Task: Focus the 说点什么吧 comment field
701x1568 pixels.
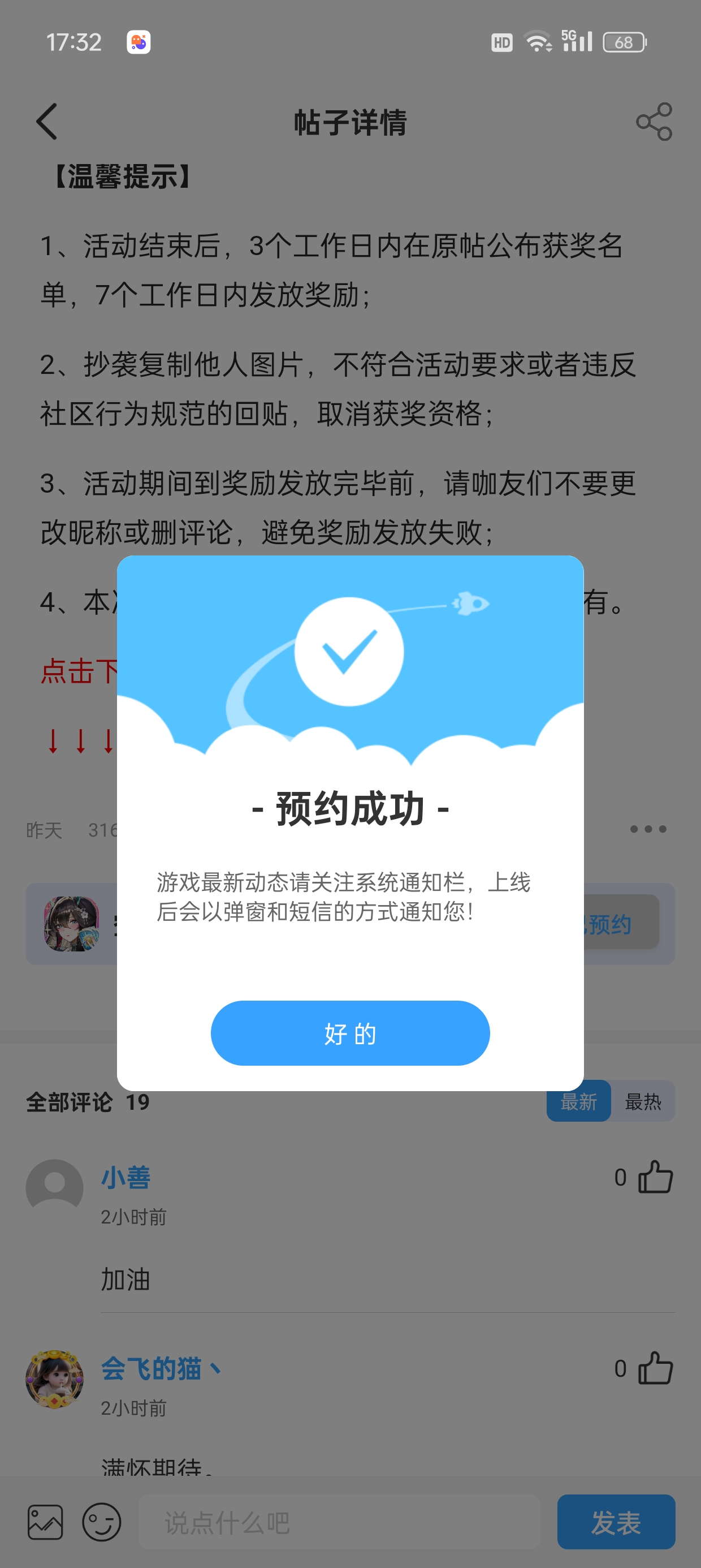Action: (339, 1522)
